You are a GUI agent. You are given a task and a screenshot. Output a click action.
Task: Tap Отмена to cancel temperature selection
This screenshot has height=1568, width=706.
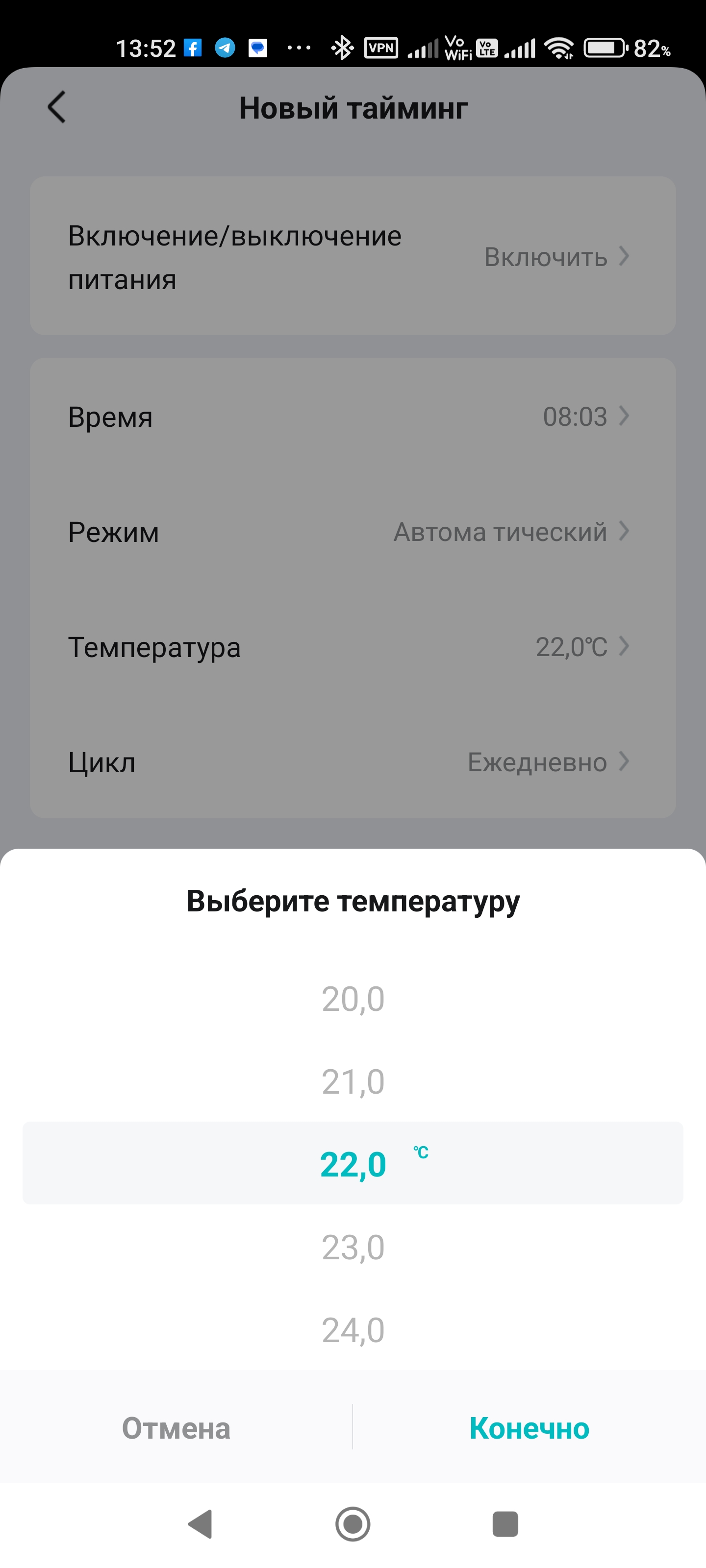pos(176,1427)
